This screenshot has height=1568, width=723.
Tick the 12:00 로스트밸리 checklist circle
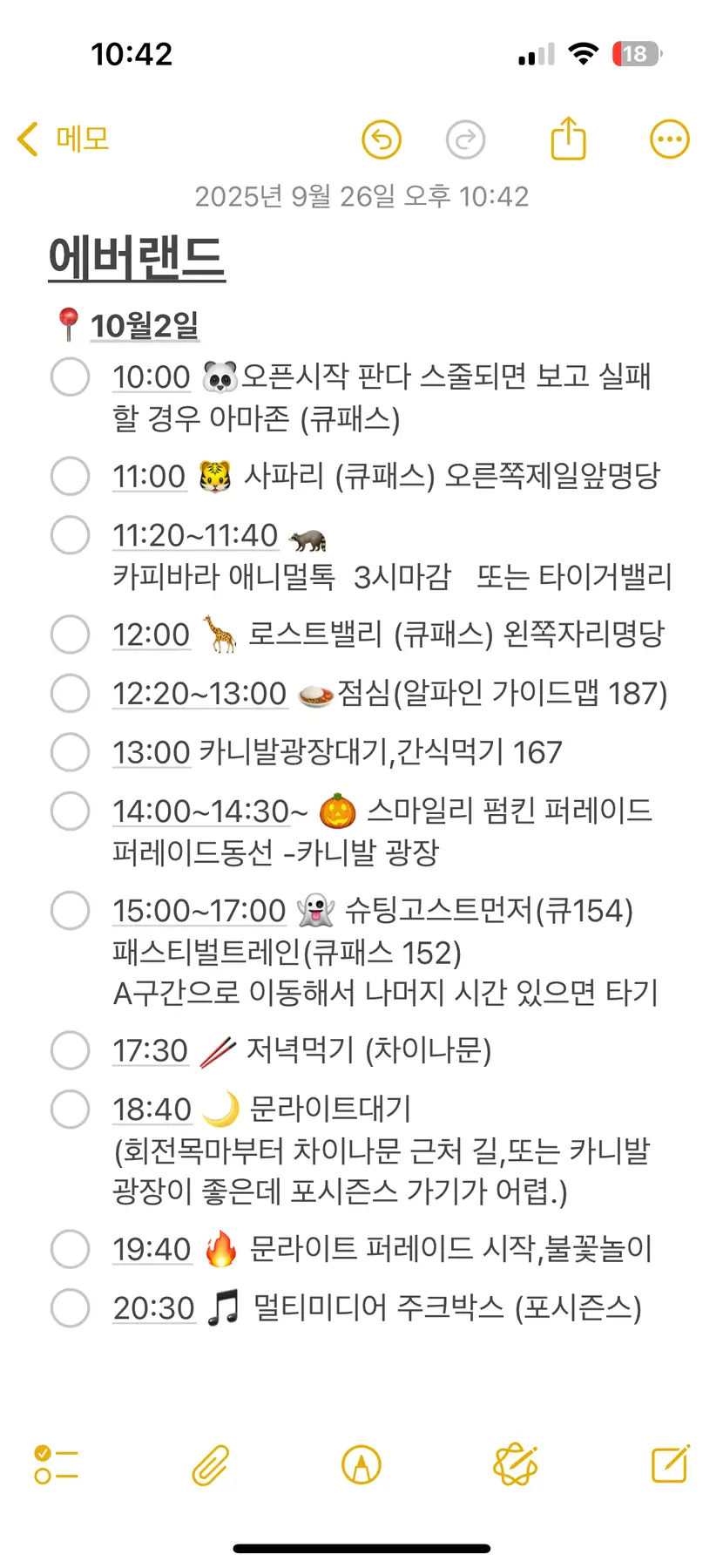[x=70, y=635]
